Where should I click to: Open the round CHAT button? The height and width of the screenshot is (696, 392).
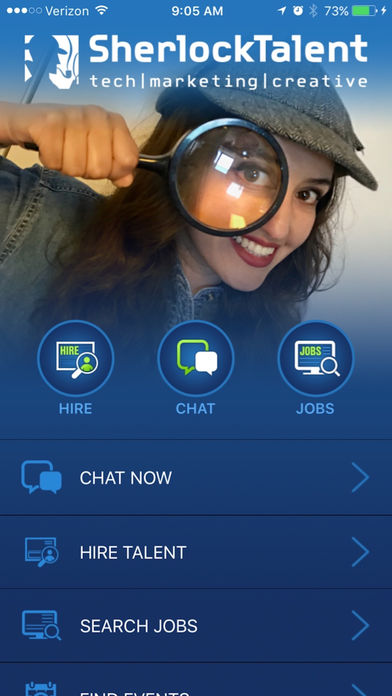[x=196, y=358]
